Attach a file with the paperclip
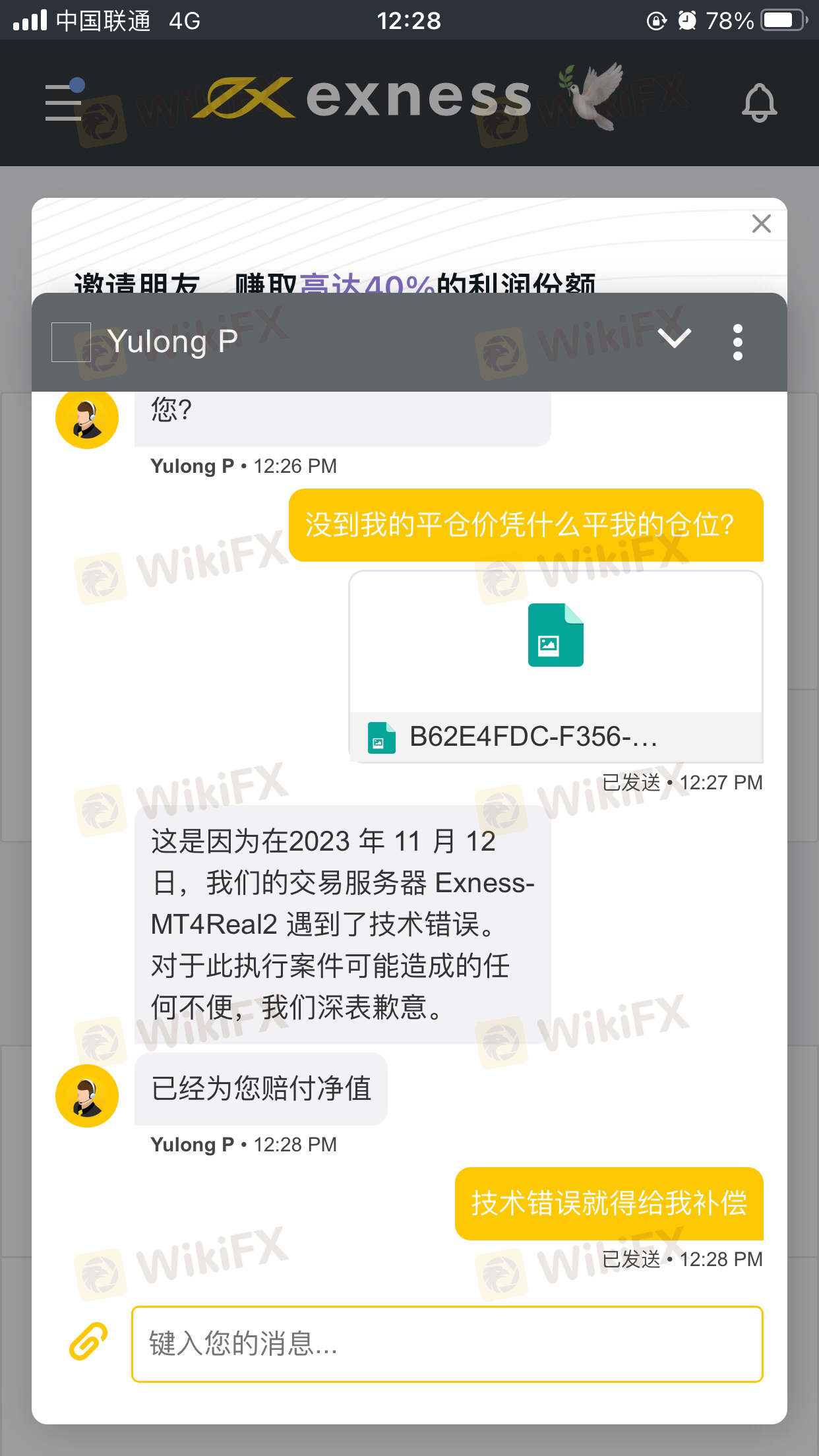 tap(89, 1342)
